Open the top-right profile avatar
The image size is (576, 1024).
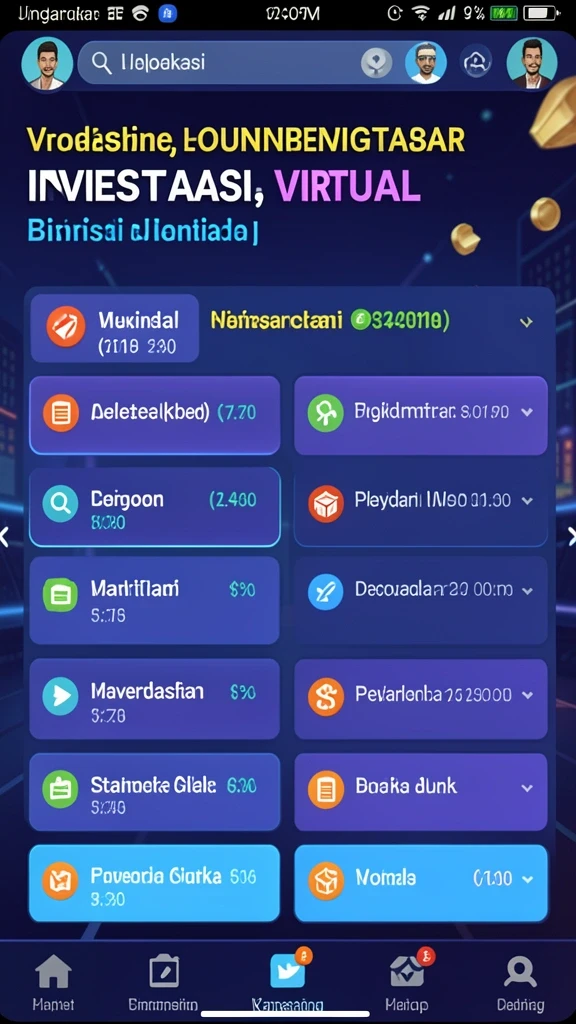(532, 63)
